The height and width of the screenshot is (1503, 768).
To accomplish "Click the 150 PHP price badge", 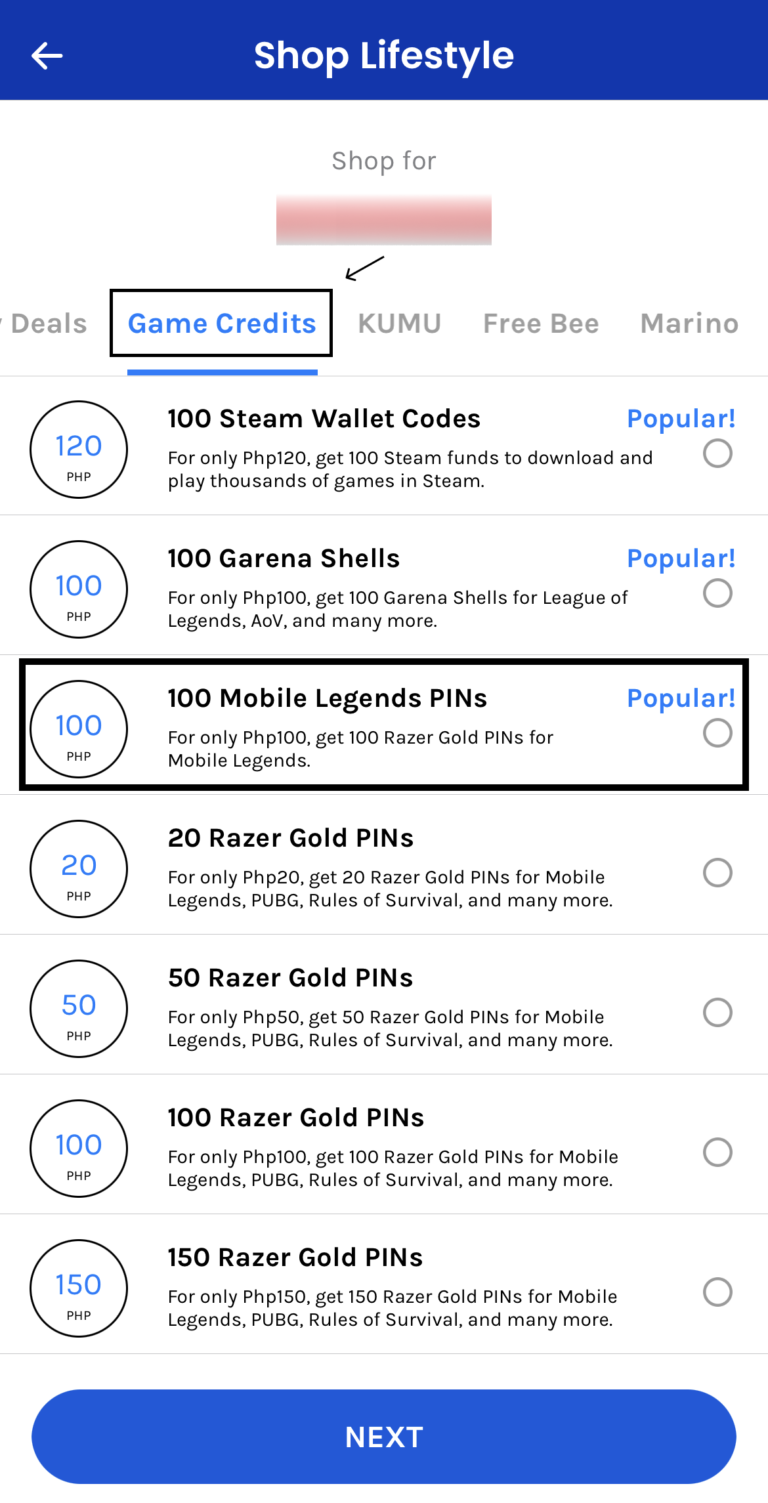I will (78, 1288).
